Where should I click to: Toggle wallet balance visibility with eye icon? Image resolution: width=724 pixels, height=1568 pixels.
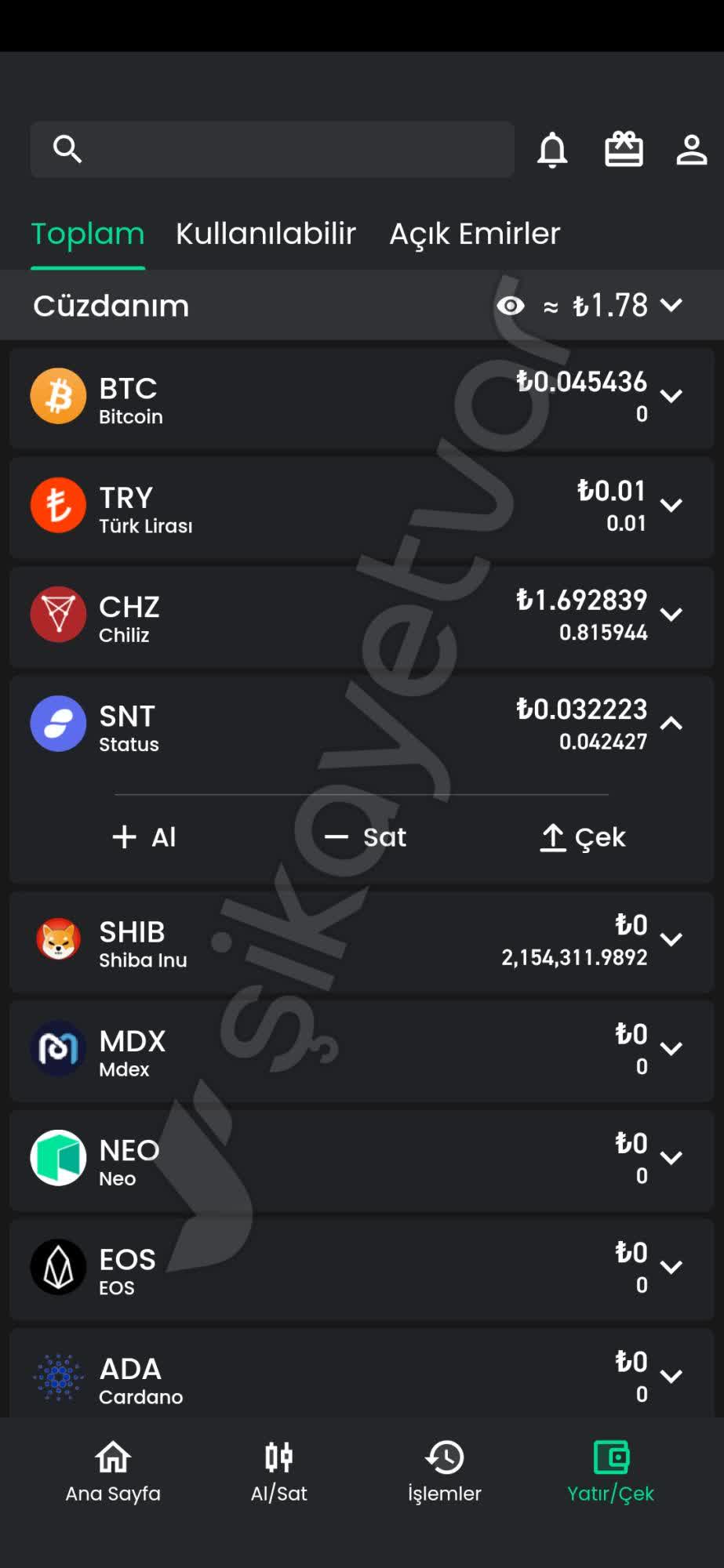[510, 306]
